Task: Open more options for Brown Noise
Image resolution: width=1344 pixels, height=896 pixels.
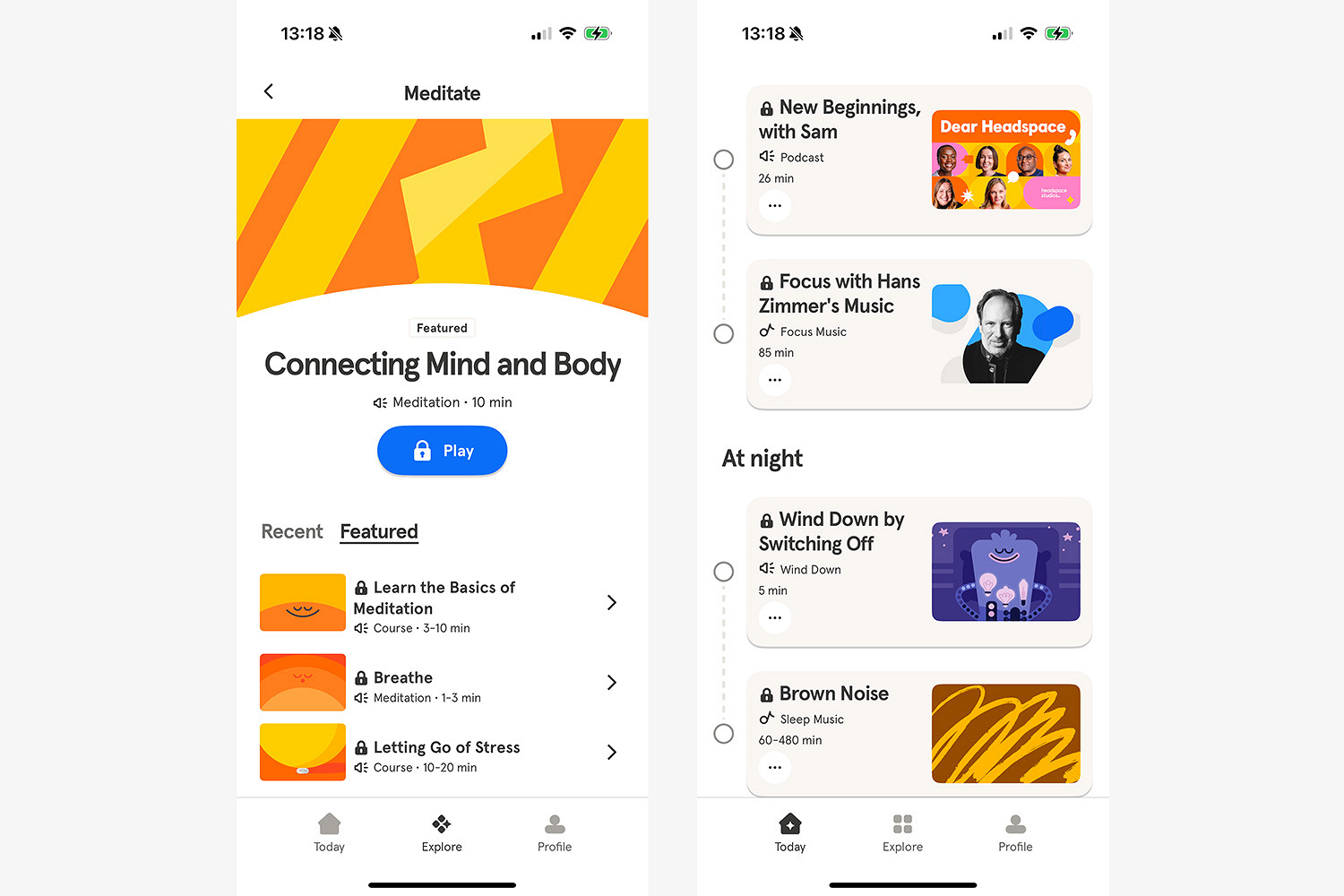Action: pyautogui.click(x=775, y=767)
